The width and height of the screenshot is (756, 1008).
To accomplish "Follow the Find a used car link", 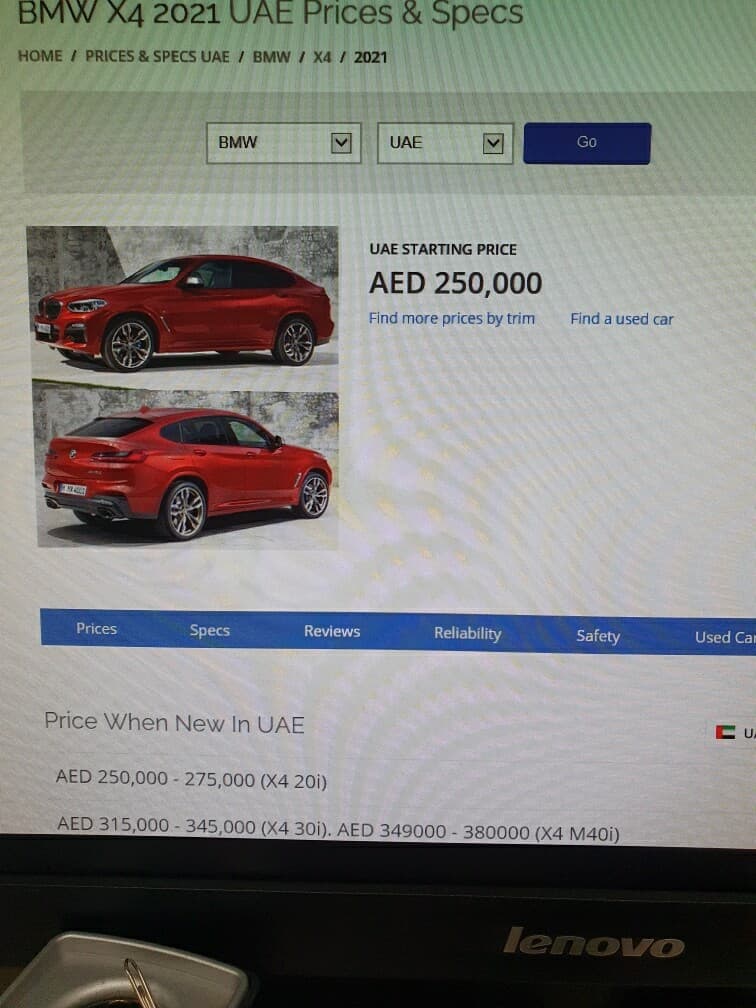I will click(622, 319).
